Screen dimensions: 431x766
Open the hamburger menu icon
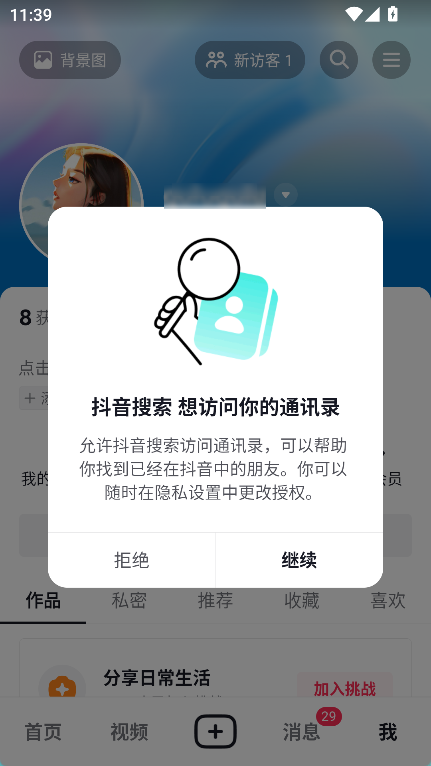[x=391, y=60]
